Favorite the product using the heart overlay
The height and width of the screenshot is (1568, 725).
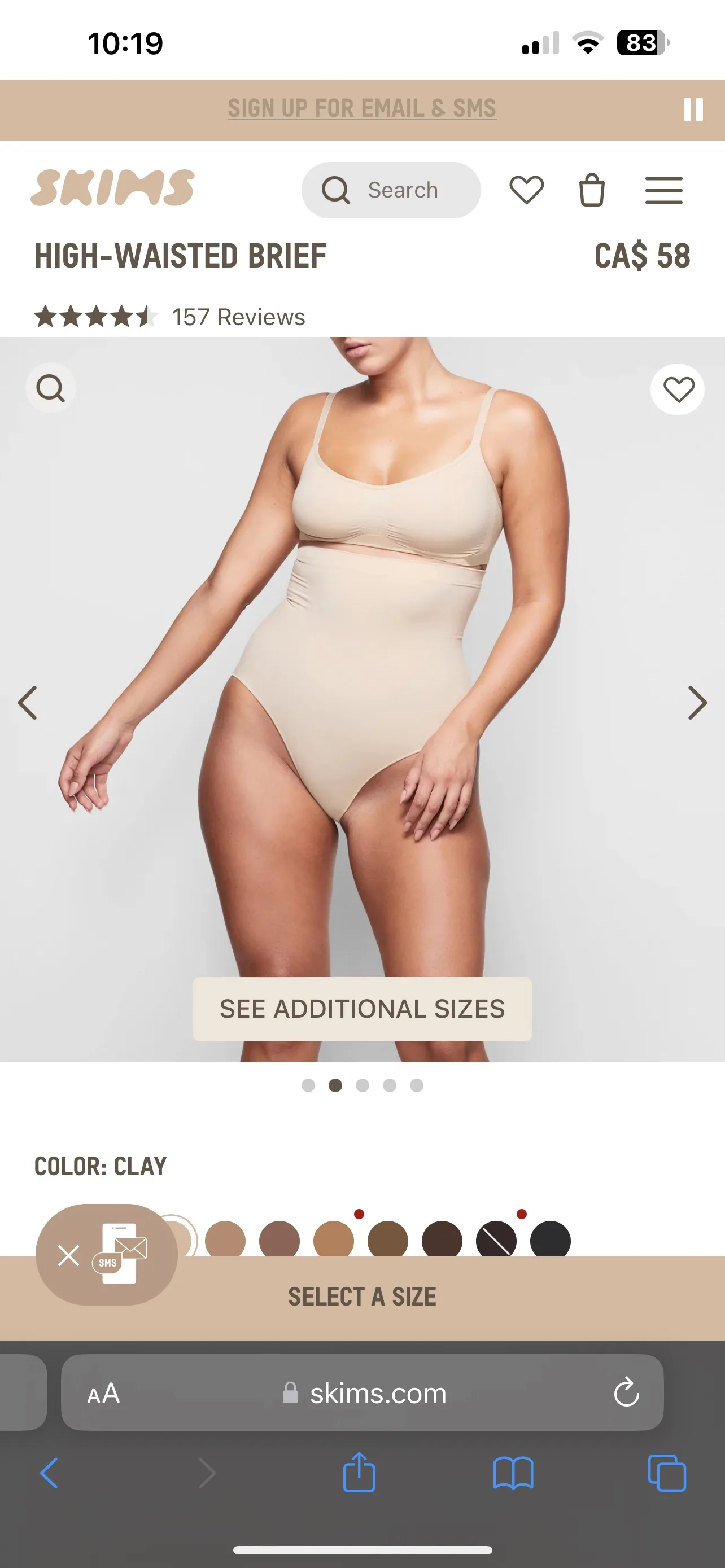677,389
